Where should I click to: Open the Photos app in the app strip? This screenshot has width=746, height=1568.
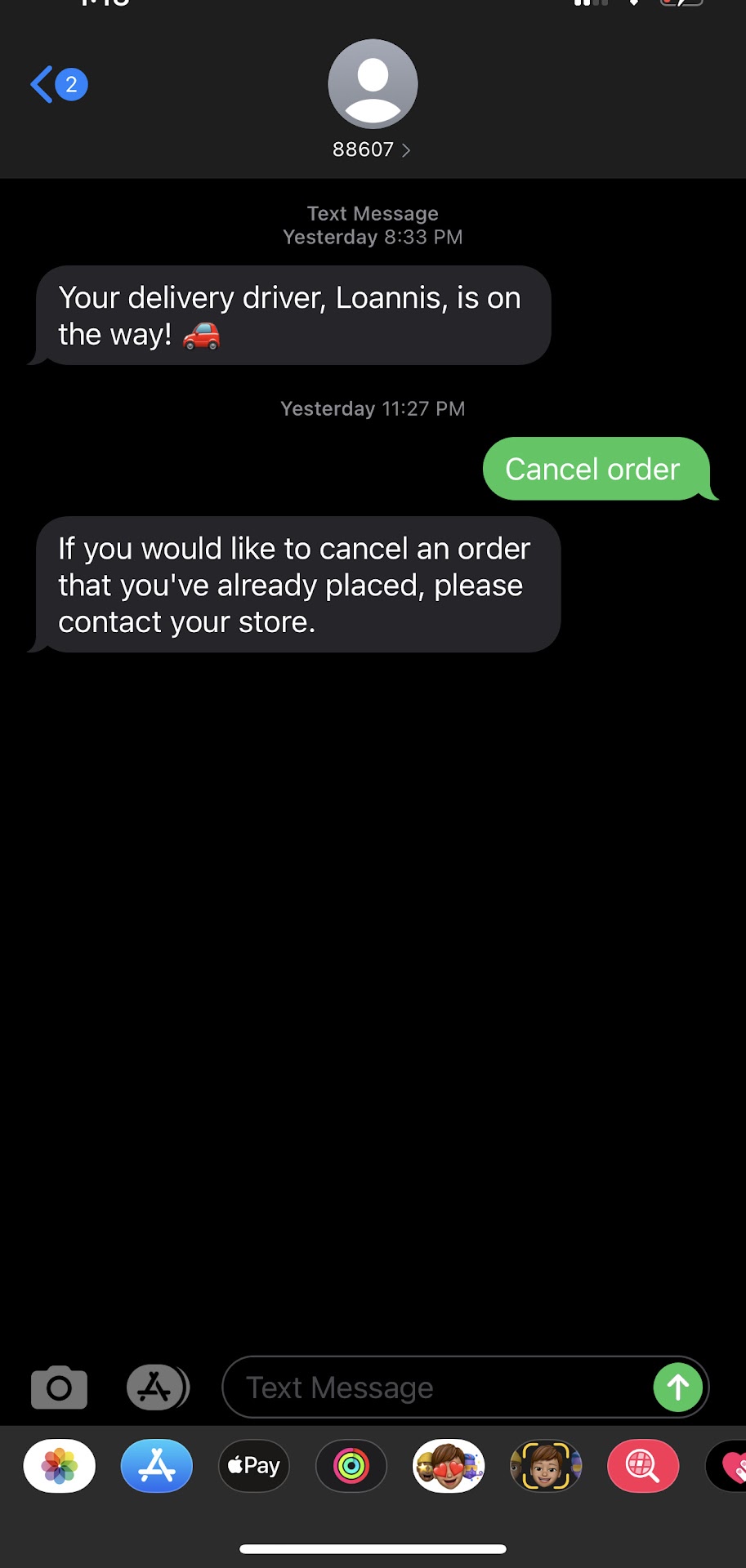60,1466
